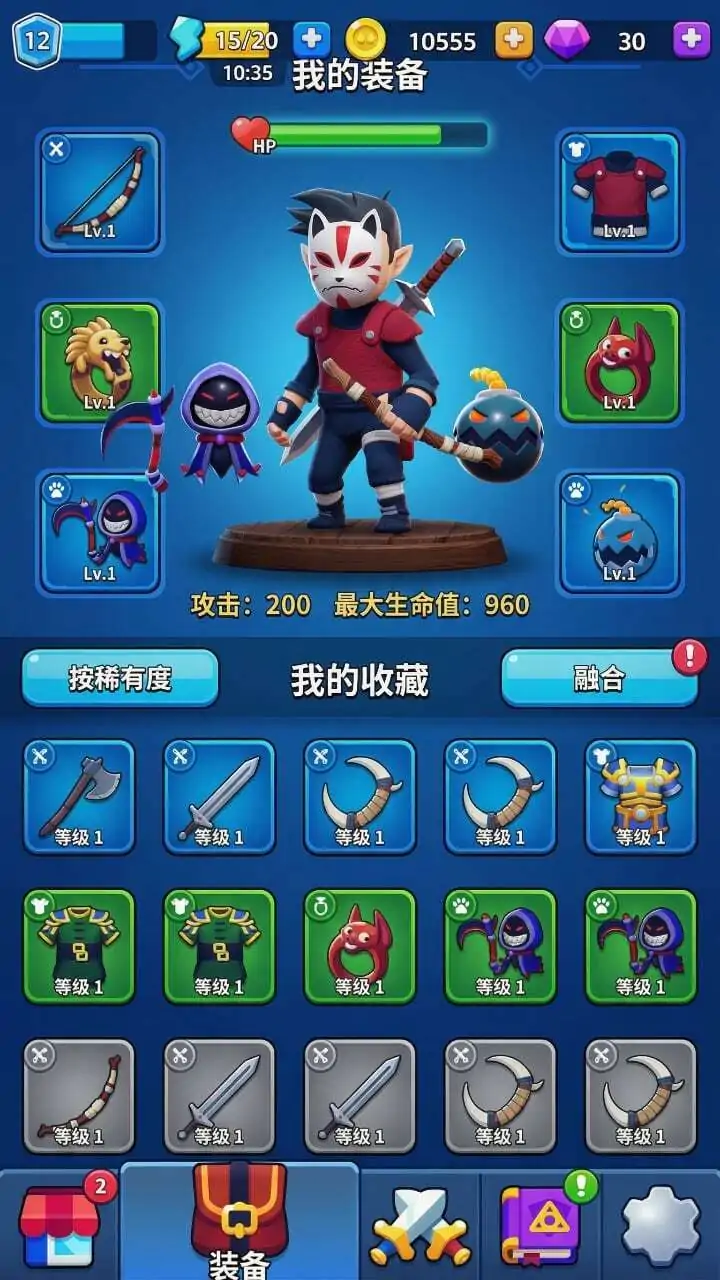Image resolution: width=720 pixels, height=1280 pixels.
Task: Sort collection with 按稀有度 button
Action: (x=120, y=678)
